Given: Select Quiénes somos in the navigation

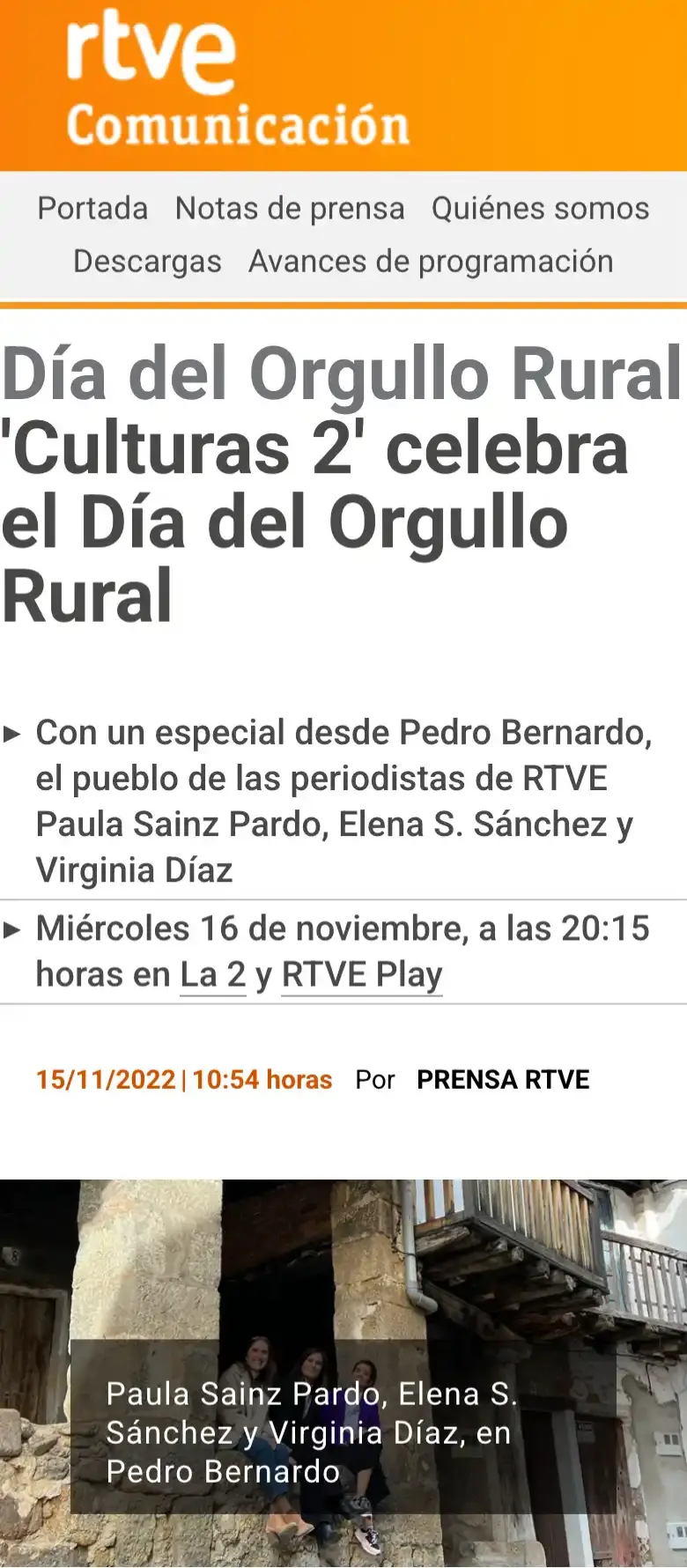Looking at the screenshot, I should 540,209.
